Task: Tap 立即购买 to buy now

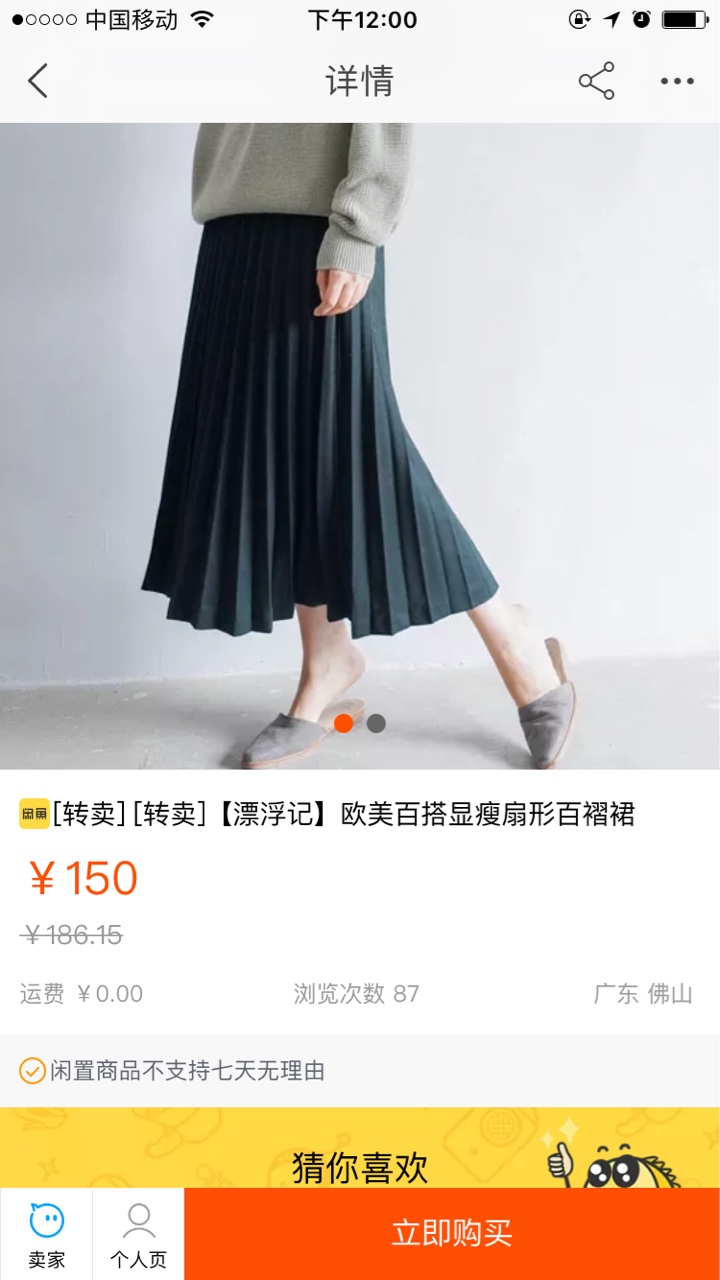Action: click(452, 1234)
